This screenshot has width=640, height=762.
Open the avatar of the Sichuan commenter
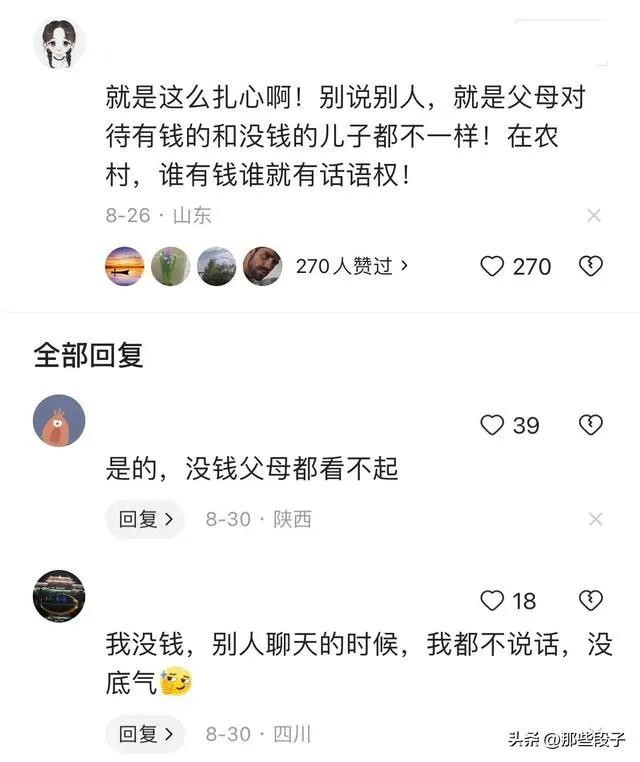(60, 596)
